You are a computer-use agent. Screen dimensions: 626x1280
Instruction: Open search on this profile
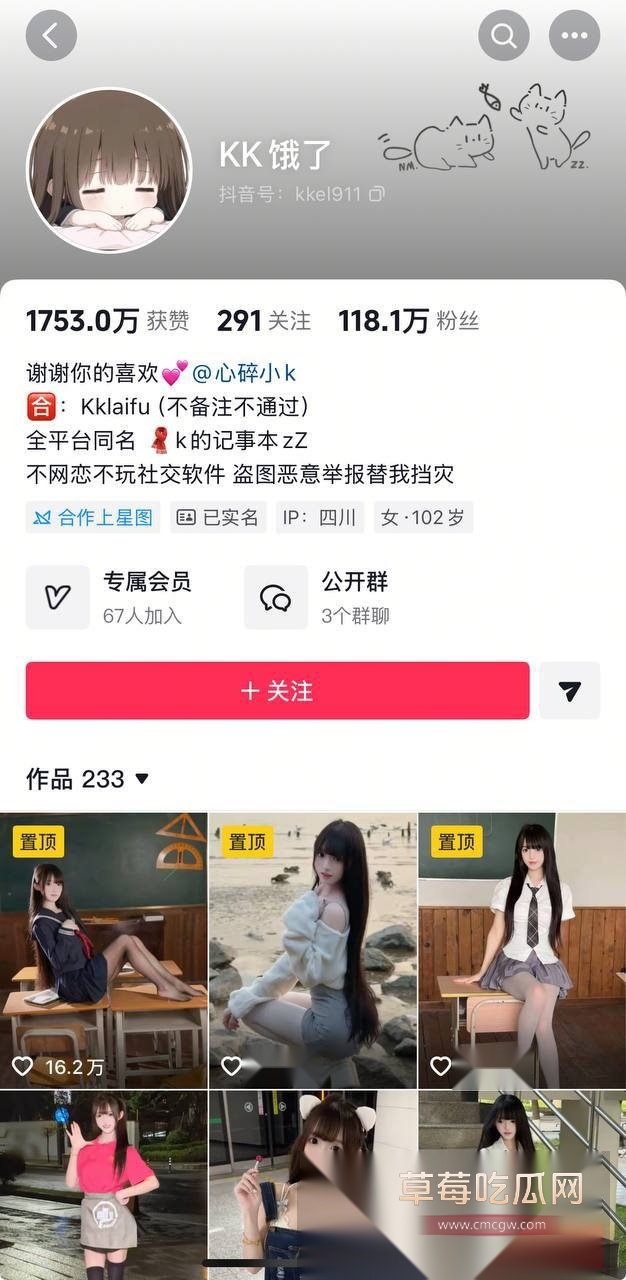tap(503, 37)
